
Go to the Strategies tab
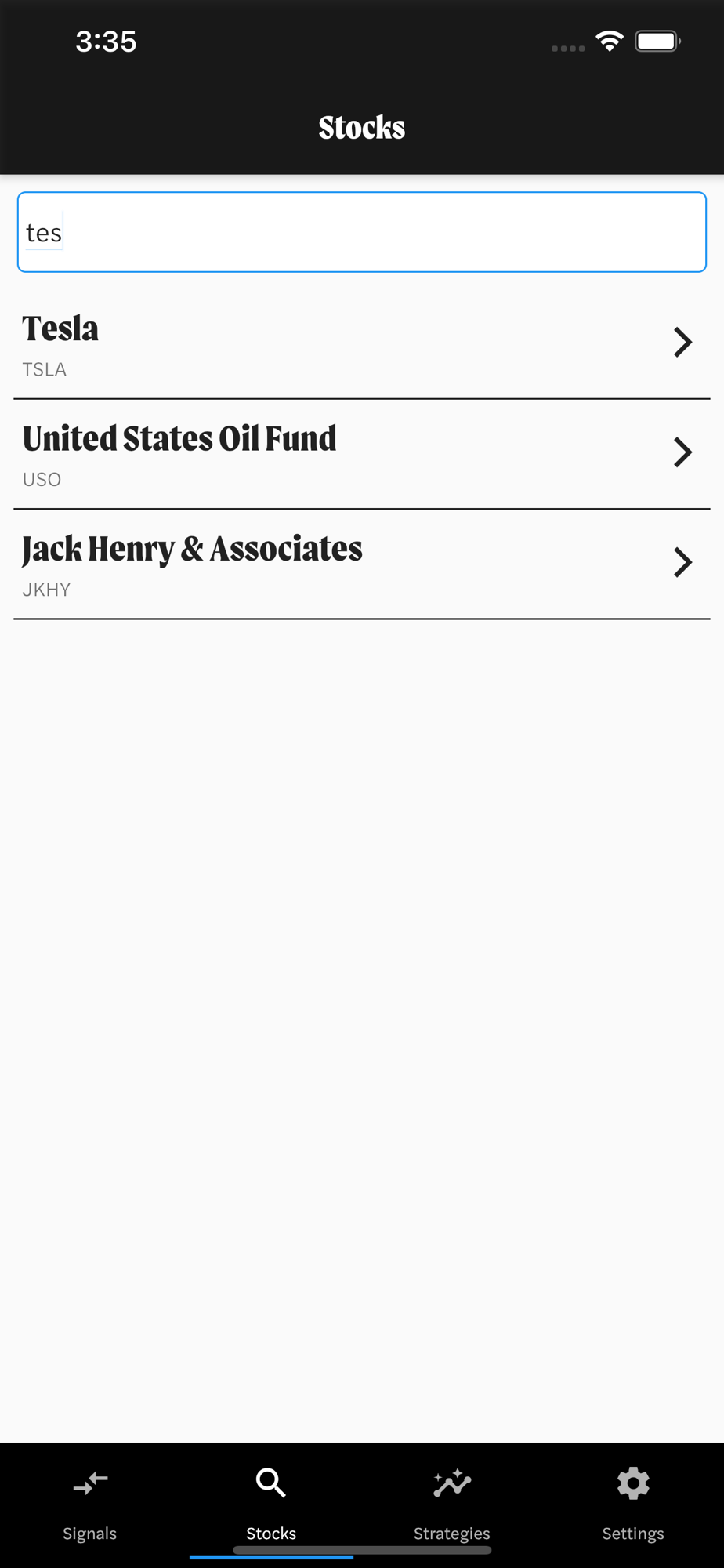[x=452, y=1505]
